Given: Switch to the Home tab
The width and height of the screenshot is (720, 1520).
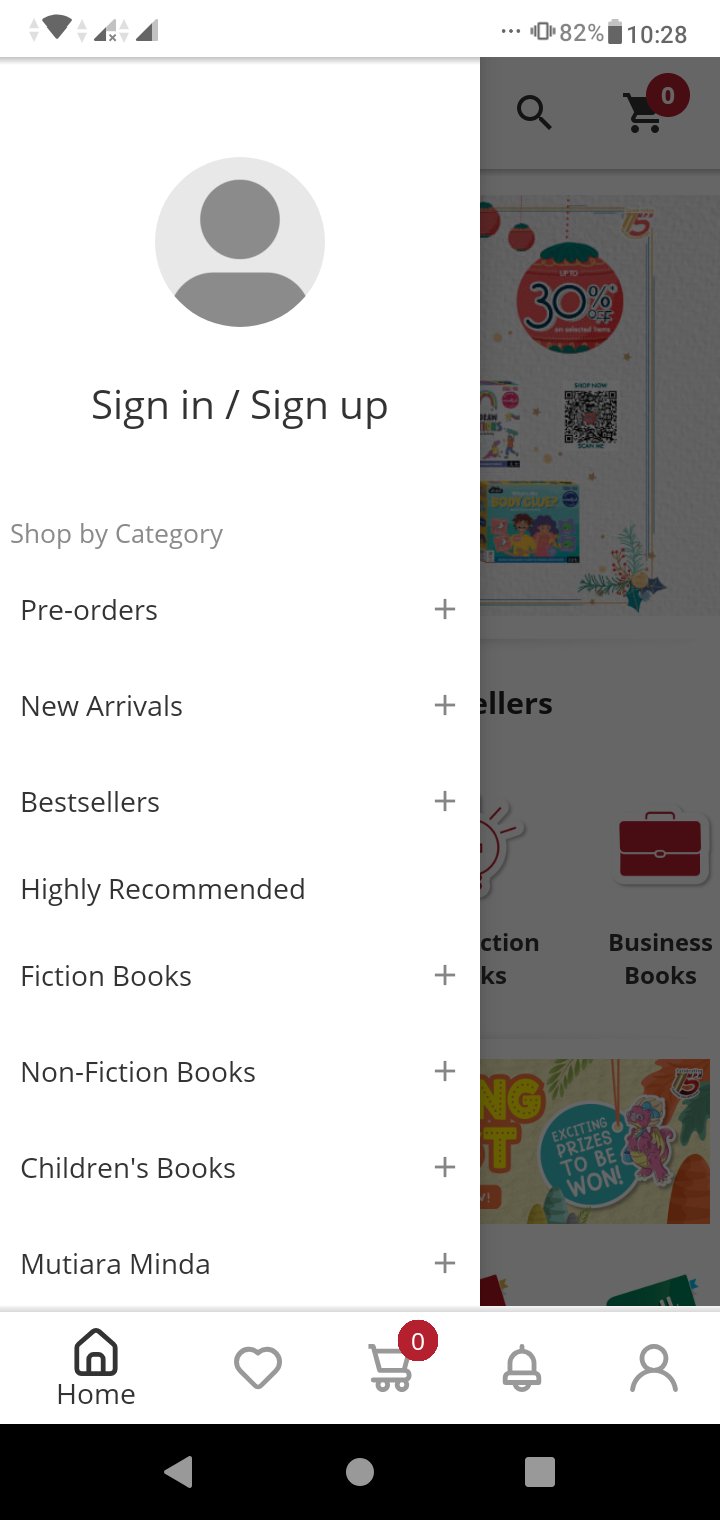Looking at the screenshot, I should pyautogui.click(x=96, y=1368).
